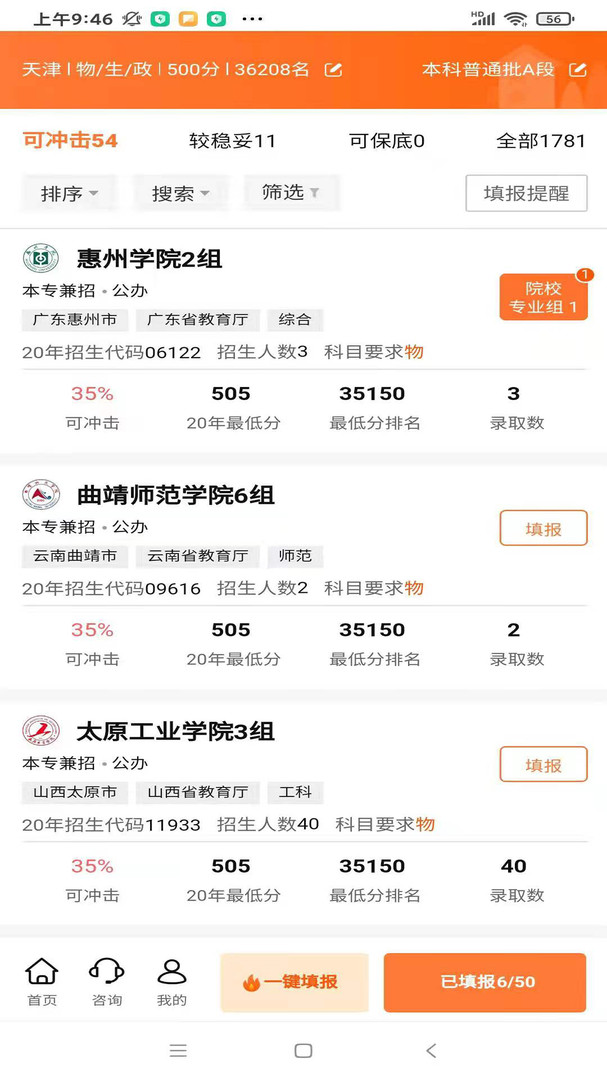The height and width of the screenshot is (1080, 607).
Task: Tap 填报 for 太原工业学院3组
Action: click(x=544, y=765)
